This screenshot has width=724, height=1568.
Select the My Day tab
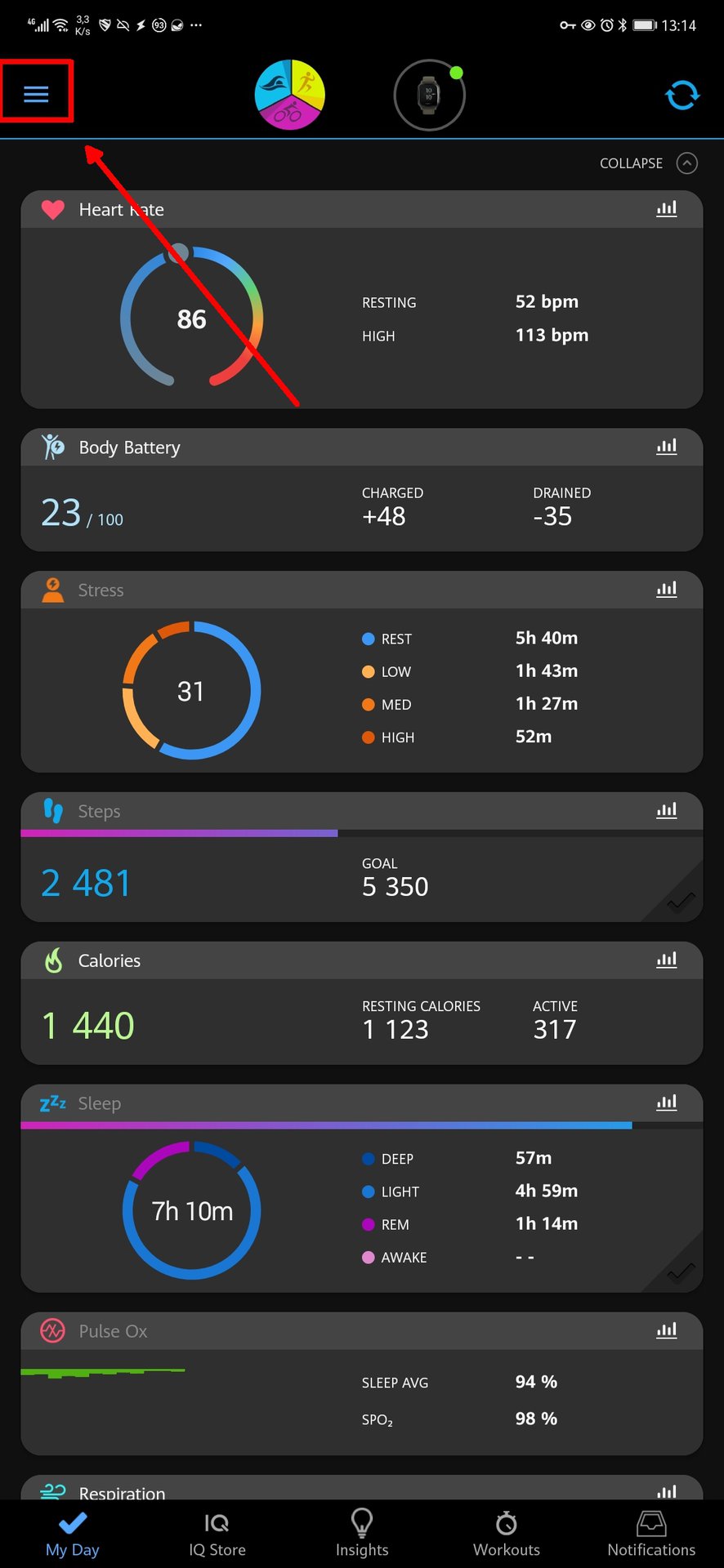(72, 1534)
